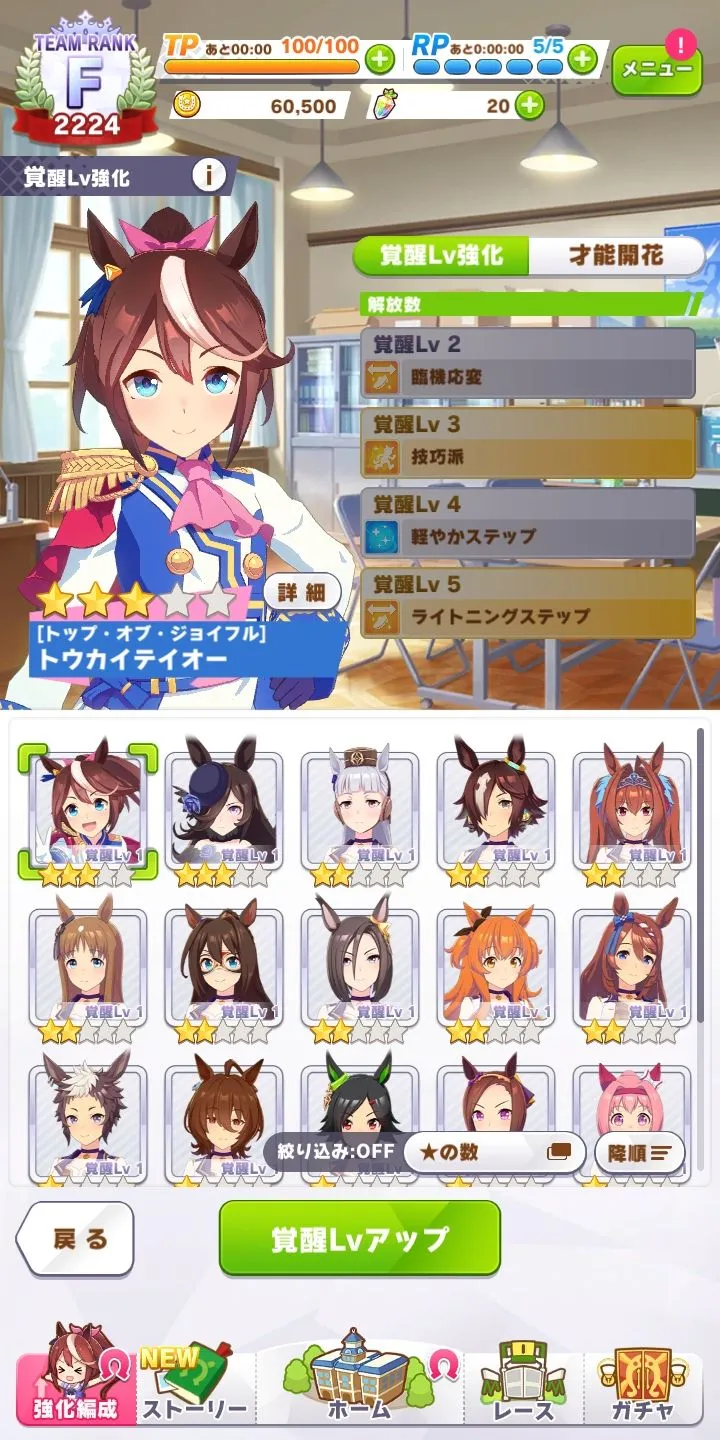The image size is (720, 1440).
Task: Switch to the 才能開花 tab
Action: (616, 256)
